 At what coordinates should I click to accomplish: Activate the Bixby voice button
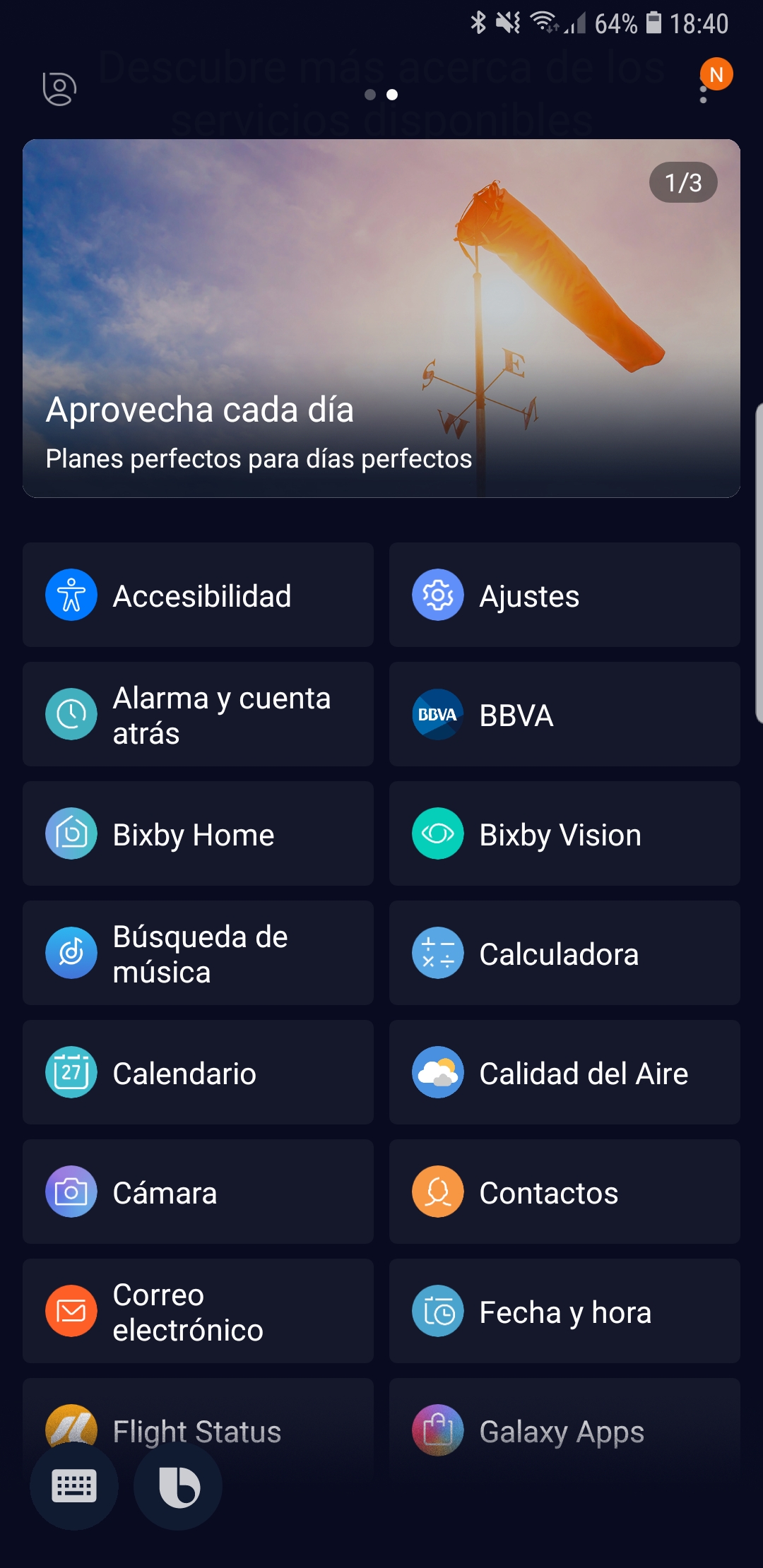click(x=178, y=1486)
